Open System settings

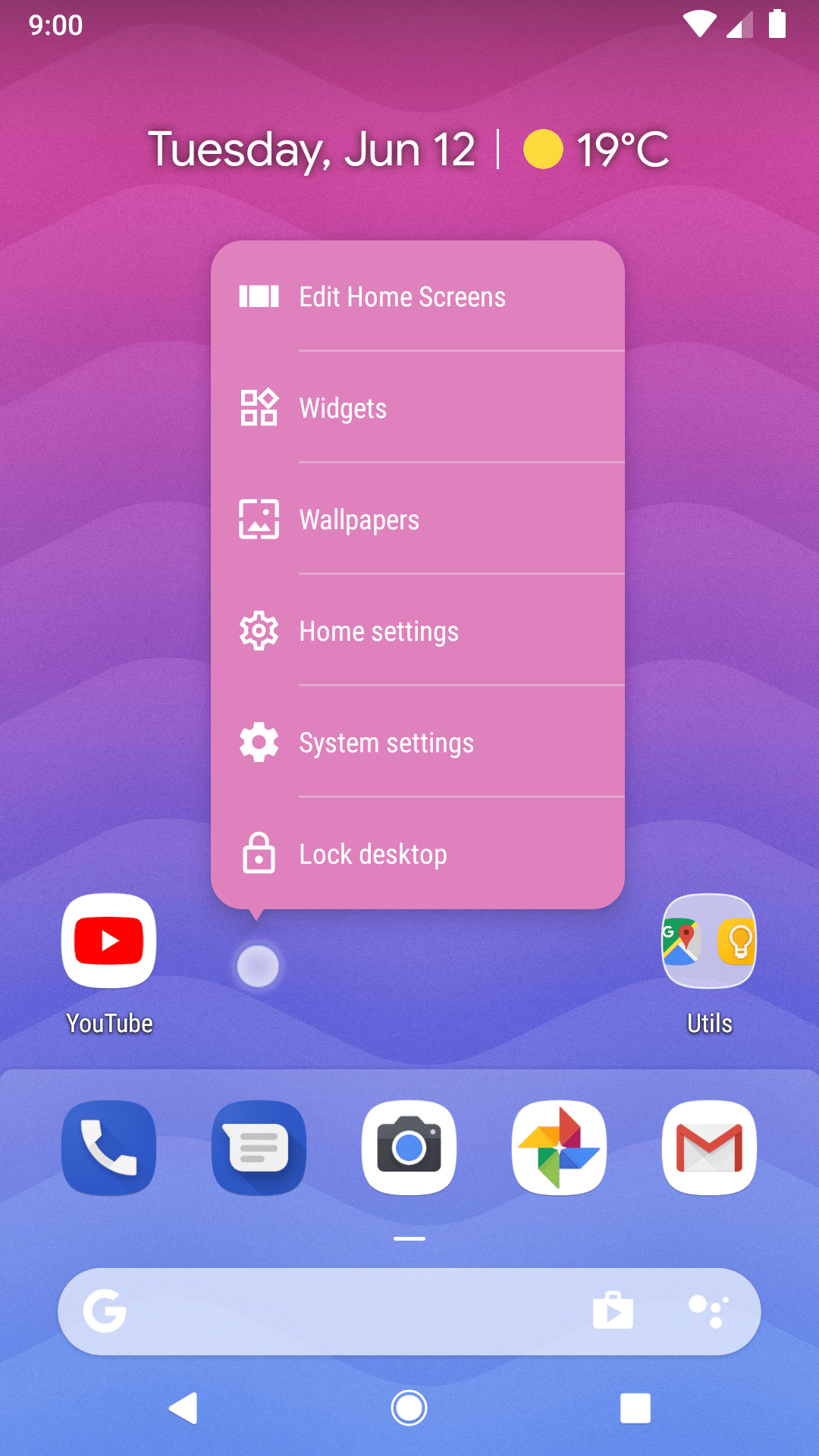point(418,742)
